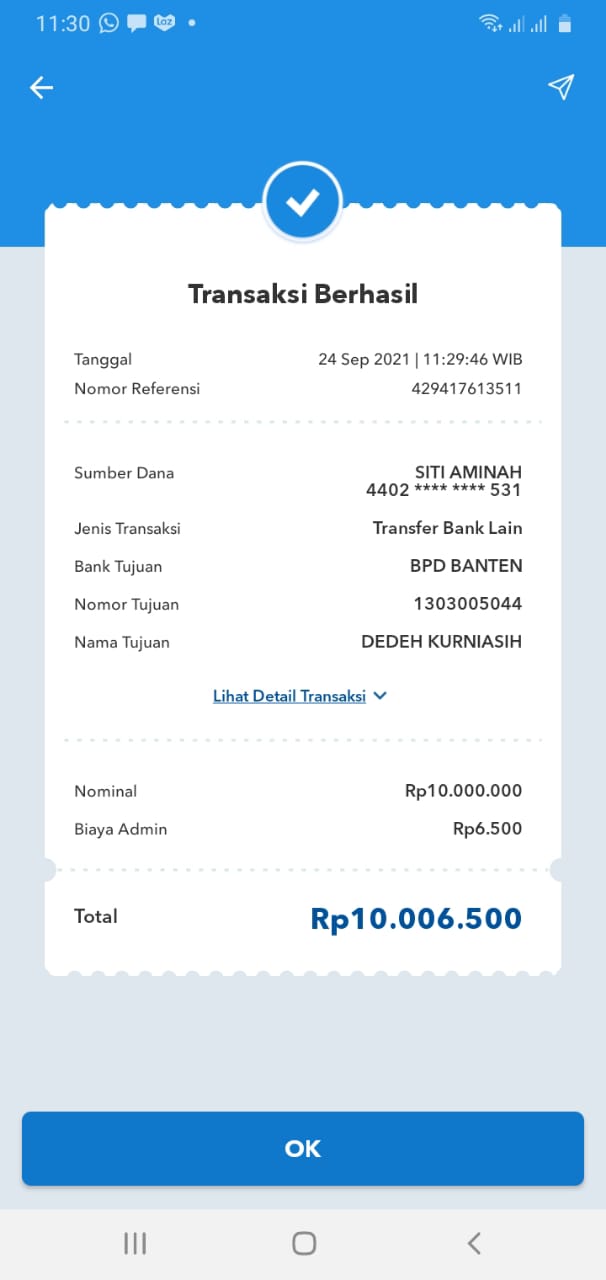Open recent apps from navigation bar
This screenshot has width=606, height=1280.
tap(135, 1243)
